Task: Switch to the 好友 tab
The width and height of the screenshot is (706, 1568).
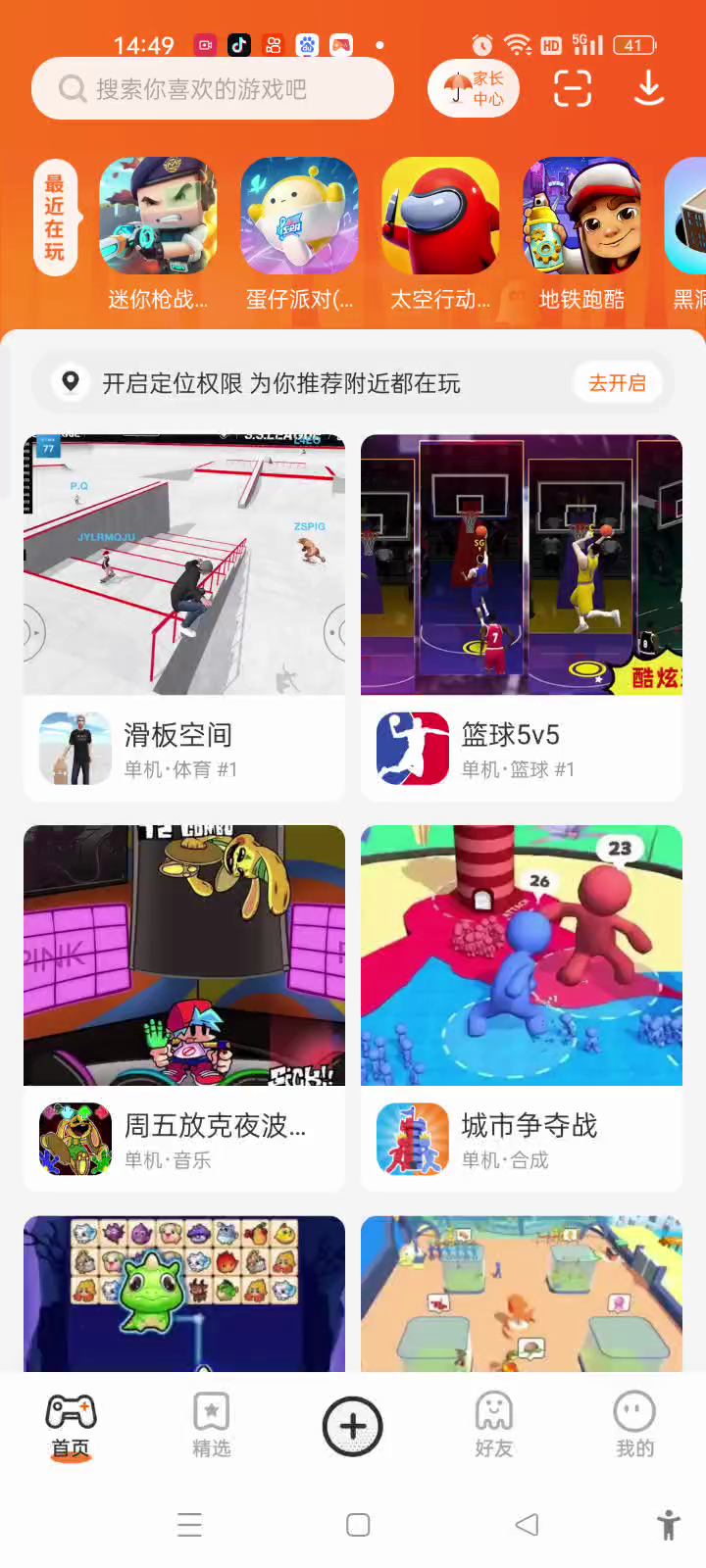Action: pos(494,1426)
